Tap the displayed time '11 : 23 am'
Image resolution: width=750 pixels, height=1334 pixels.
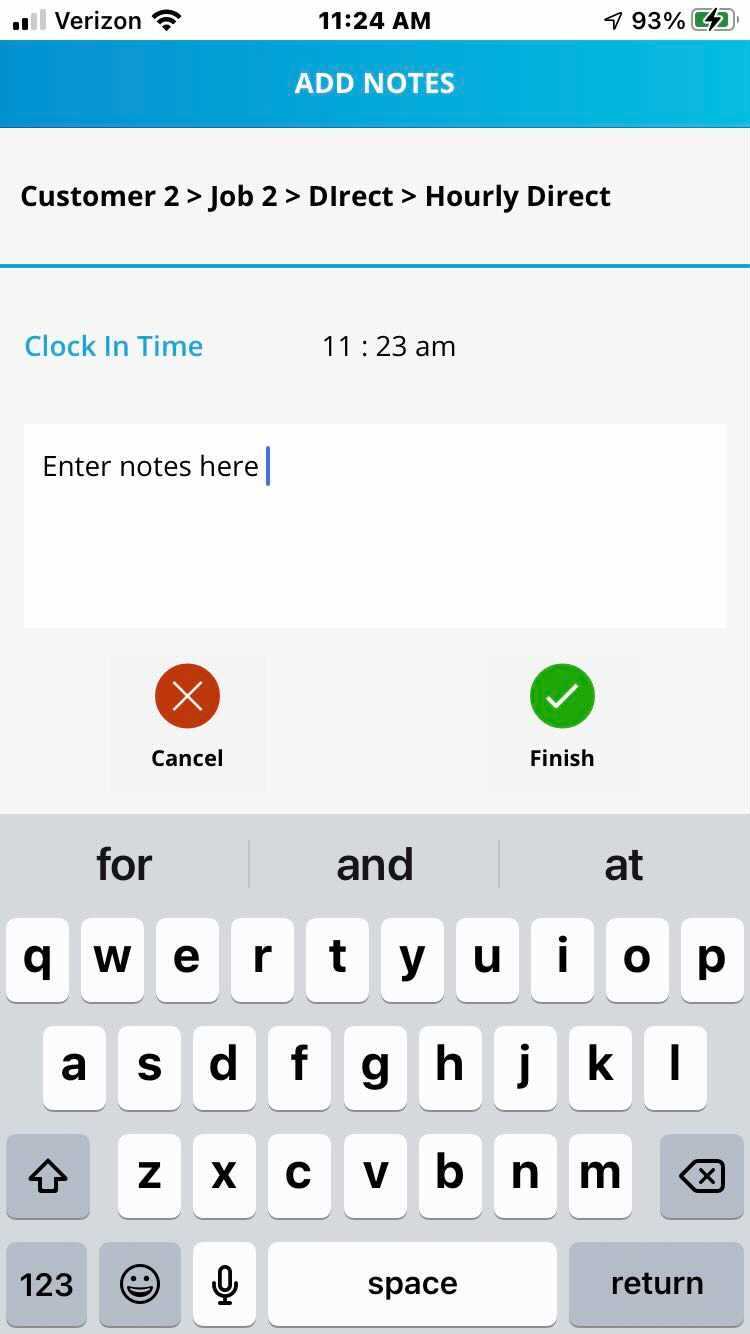click(x=388, y=346)
